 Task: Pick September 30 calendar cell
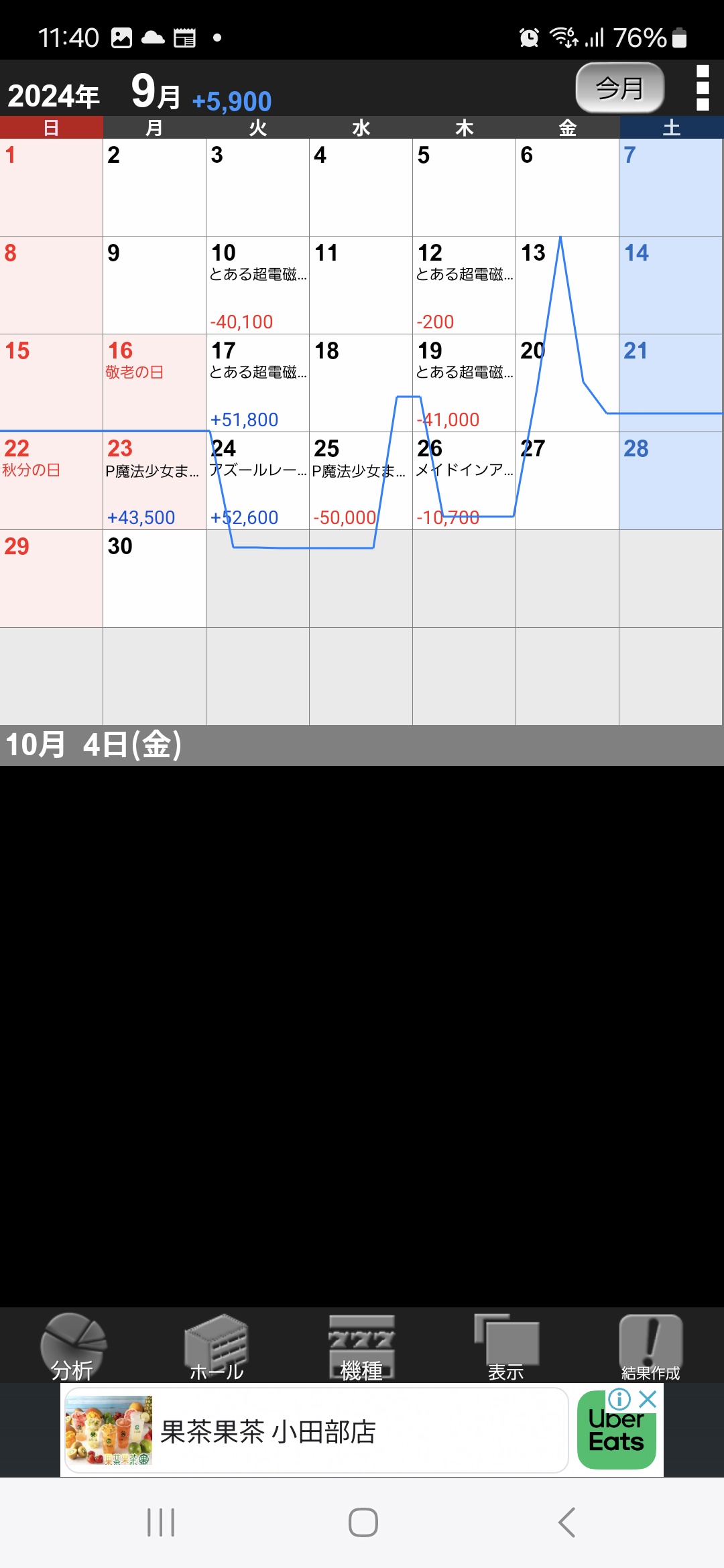coord(155,578)
